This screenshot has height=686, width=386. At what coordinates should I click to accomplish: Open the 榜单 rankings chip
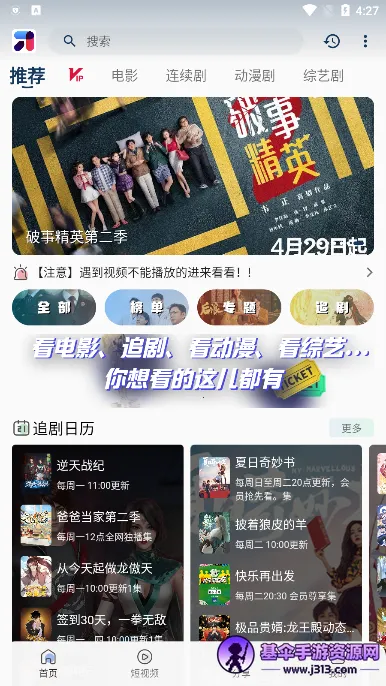(x=147, y=307)
